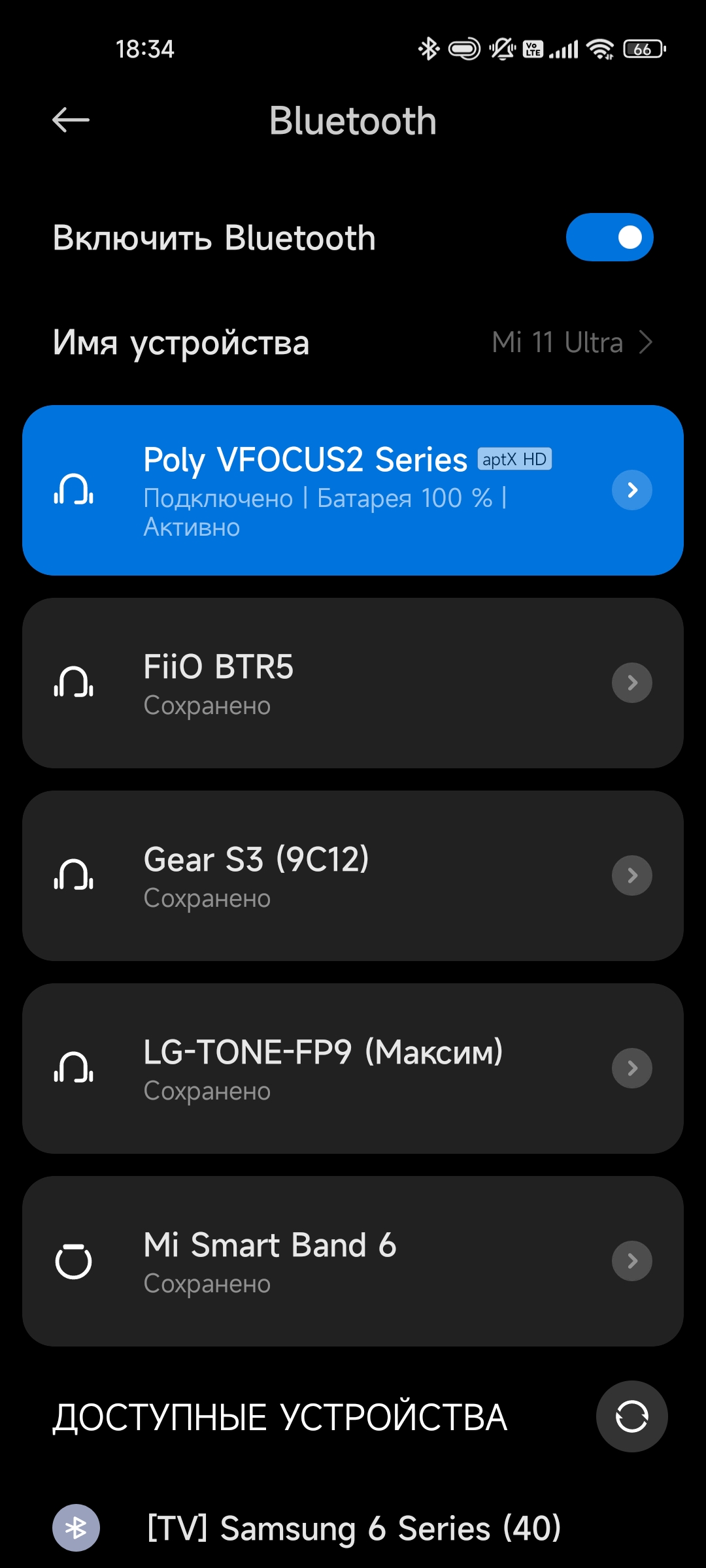Open details arrow for FiiO BTR5

[x=631, y=683]
